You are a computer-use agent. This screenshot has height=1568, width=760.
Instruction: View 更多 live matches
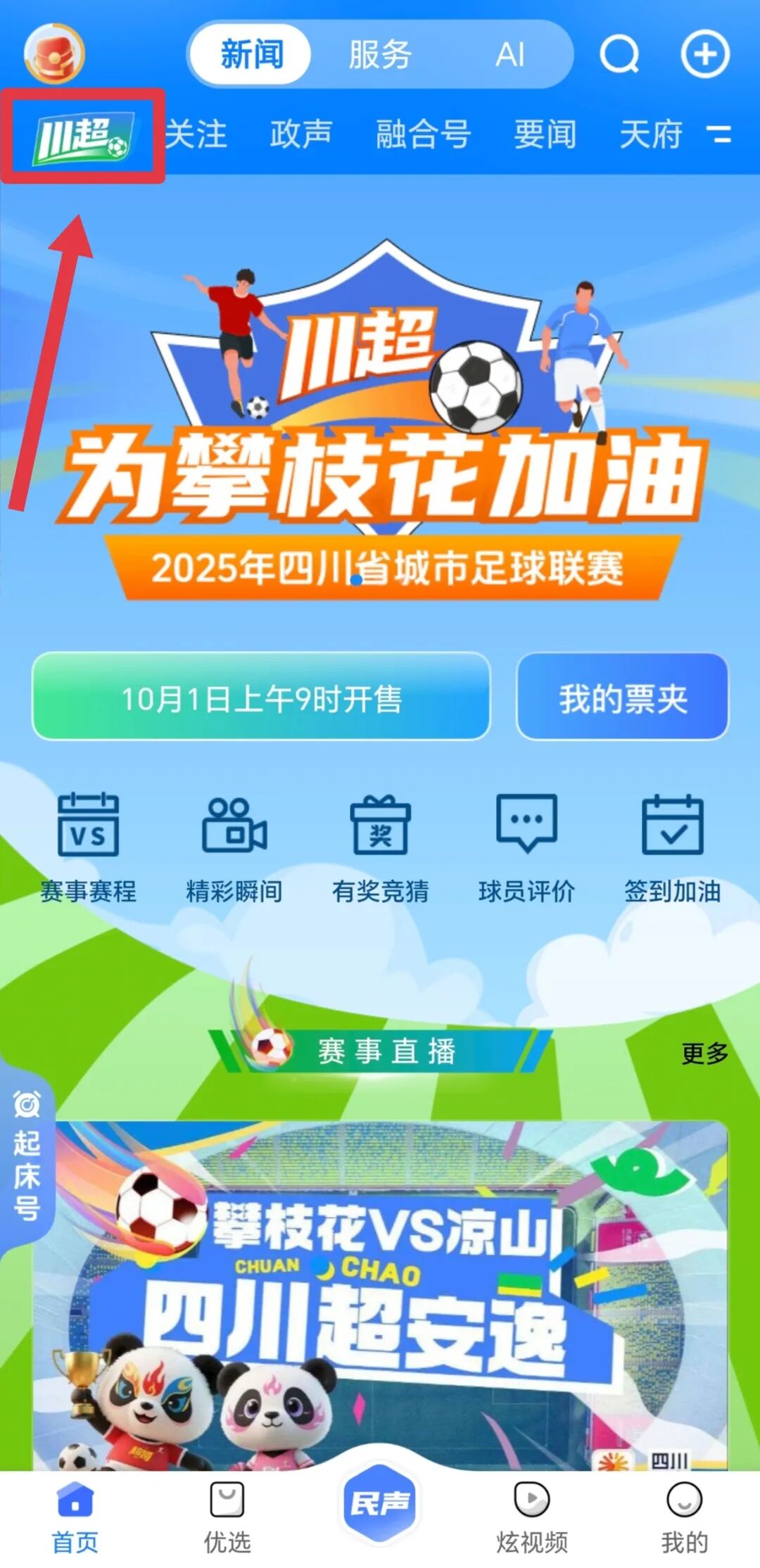coord(704,1054)
